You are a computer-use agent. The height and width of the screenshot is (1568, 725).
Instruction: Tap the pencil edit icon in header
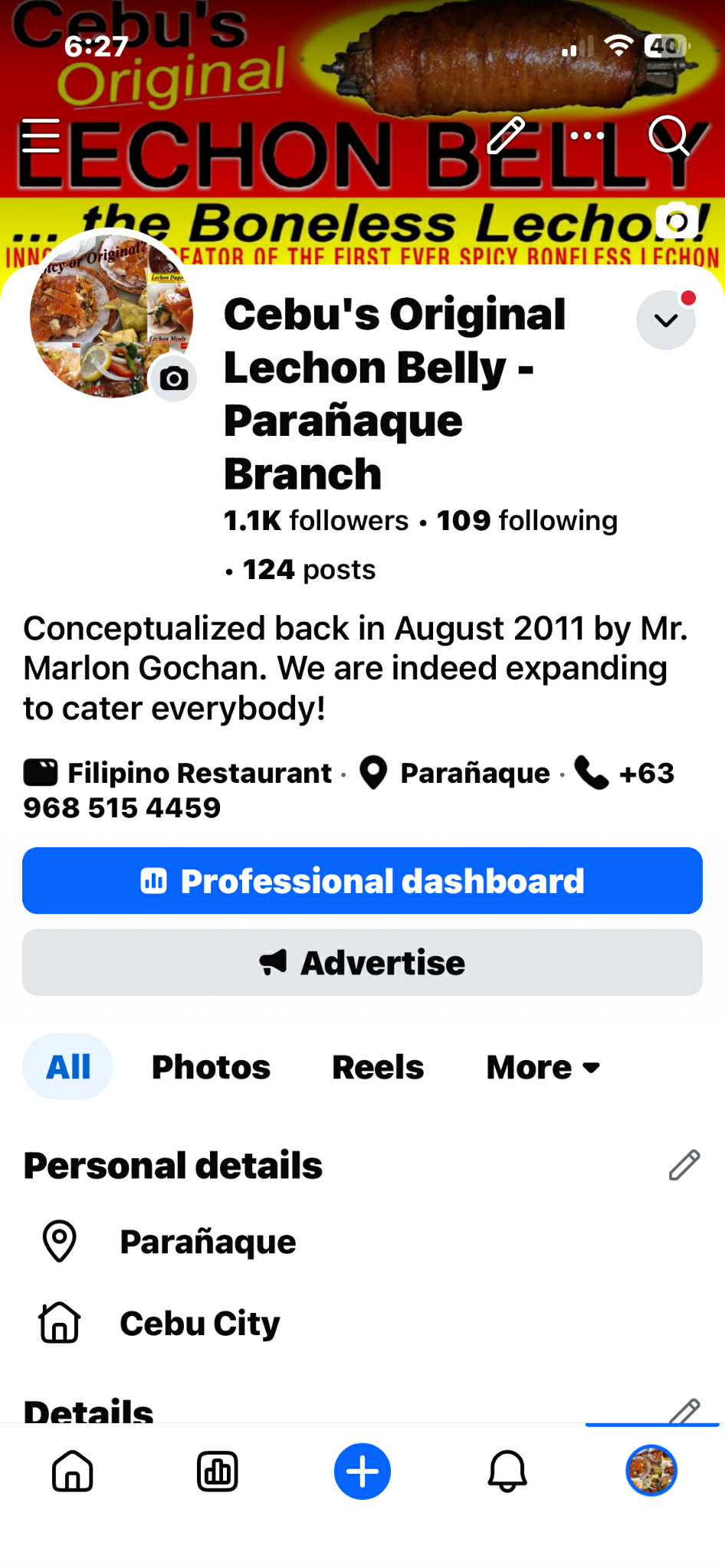click(507, 136)
